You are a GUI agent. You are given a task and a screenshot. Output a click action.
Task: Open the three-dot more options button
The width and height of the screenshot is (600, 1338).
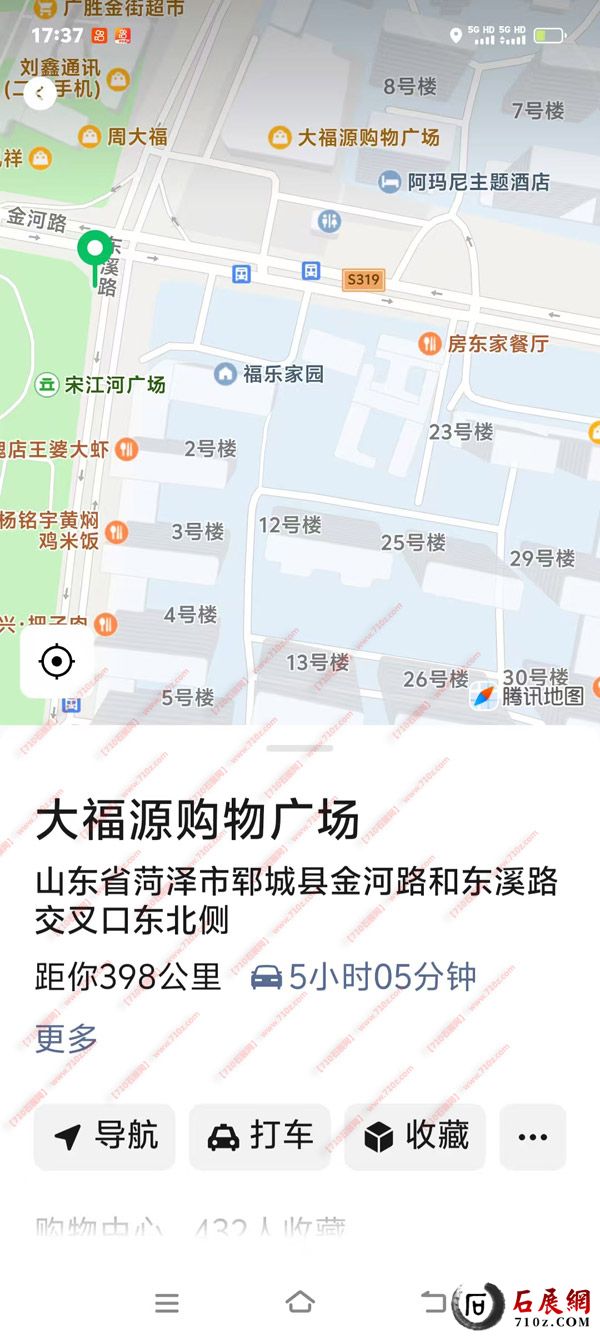pyautogui.click(x=533, y=1136)
